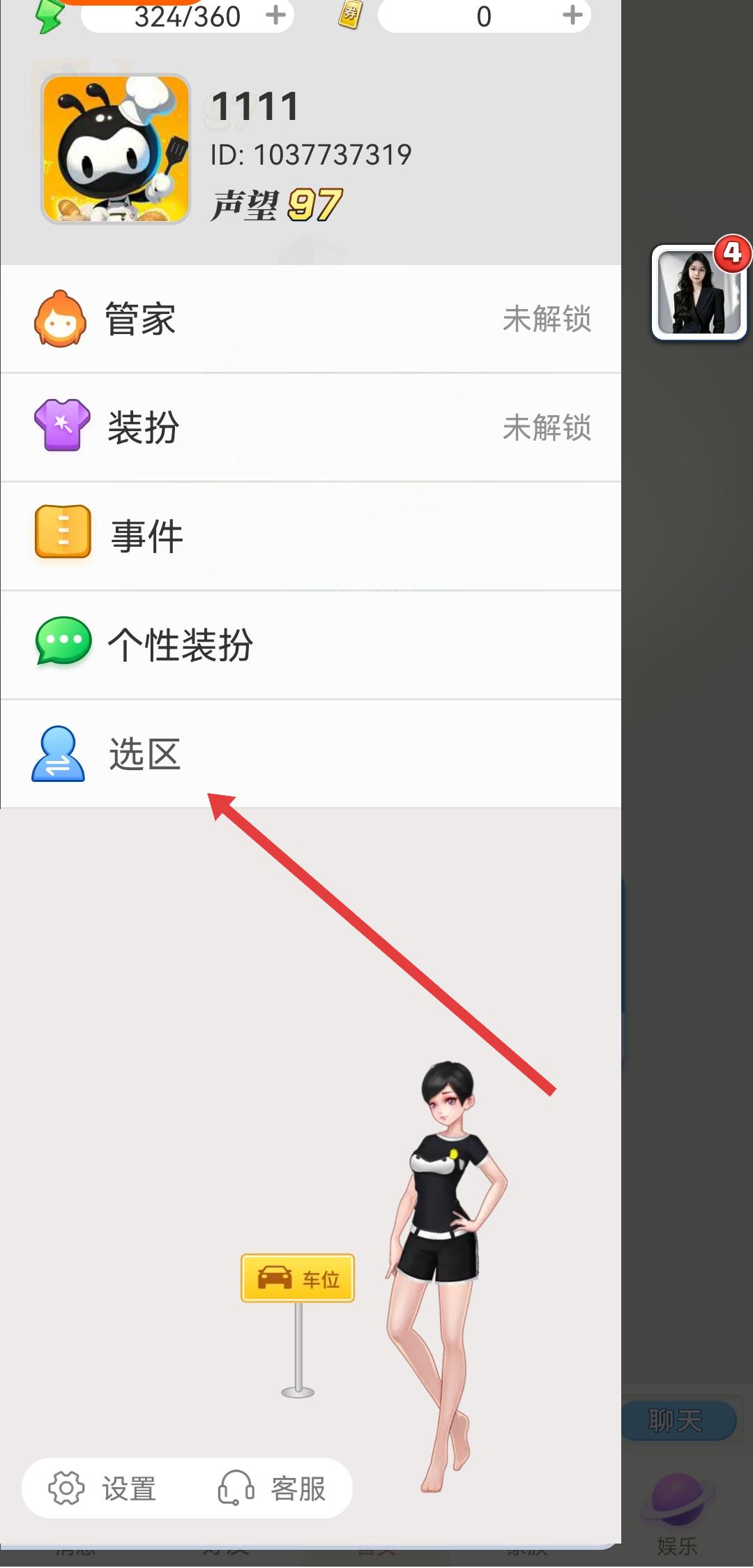Open the 管家 menu row
This screenshot has height=1568, width=753.
click(x=310, y=319)
